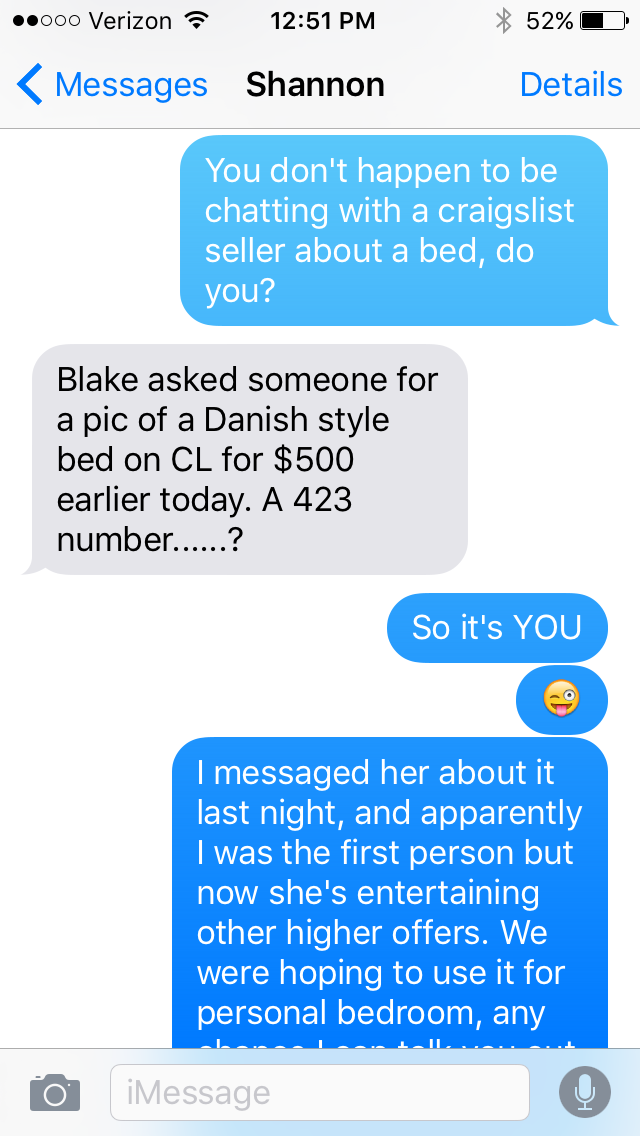
Task: Open Details for Shannon's conversation
Action: point(571,85)
